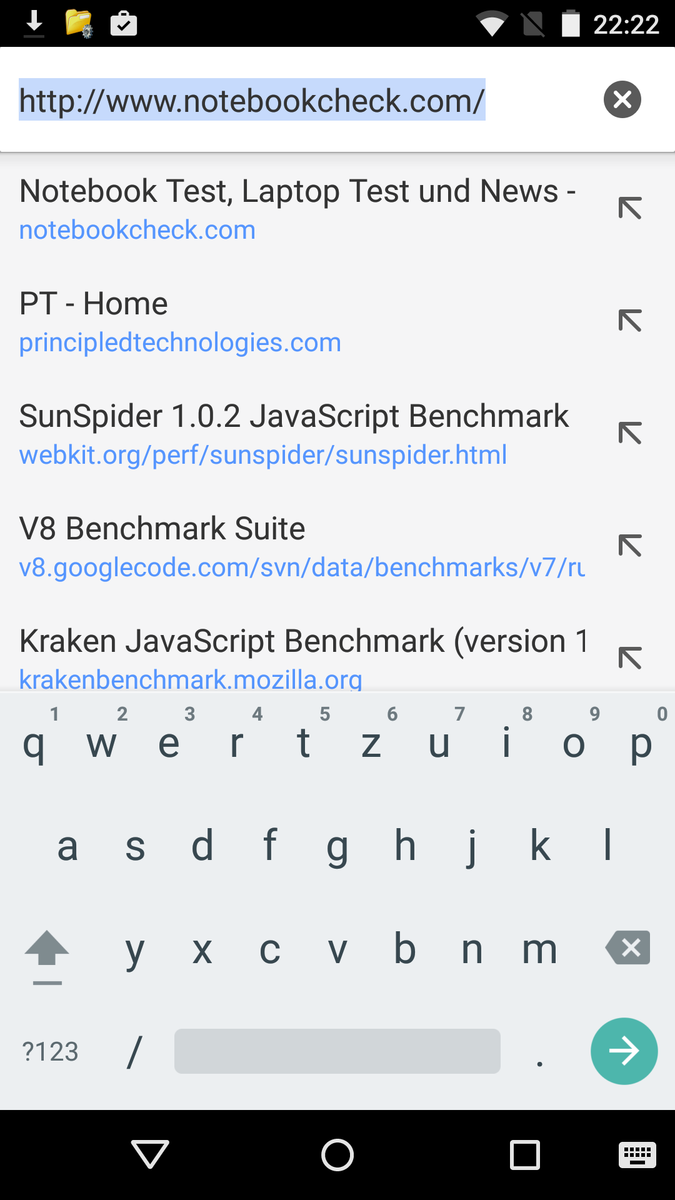675x1200 pixels.
Task: Toggle the shift key
Action: pos(46,950)
